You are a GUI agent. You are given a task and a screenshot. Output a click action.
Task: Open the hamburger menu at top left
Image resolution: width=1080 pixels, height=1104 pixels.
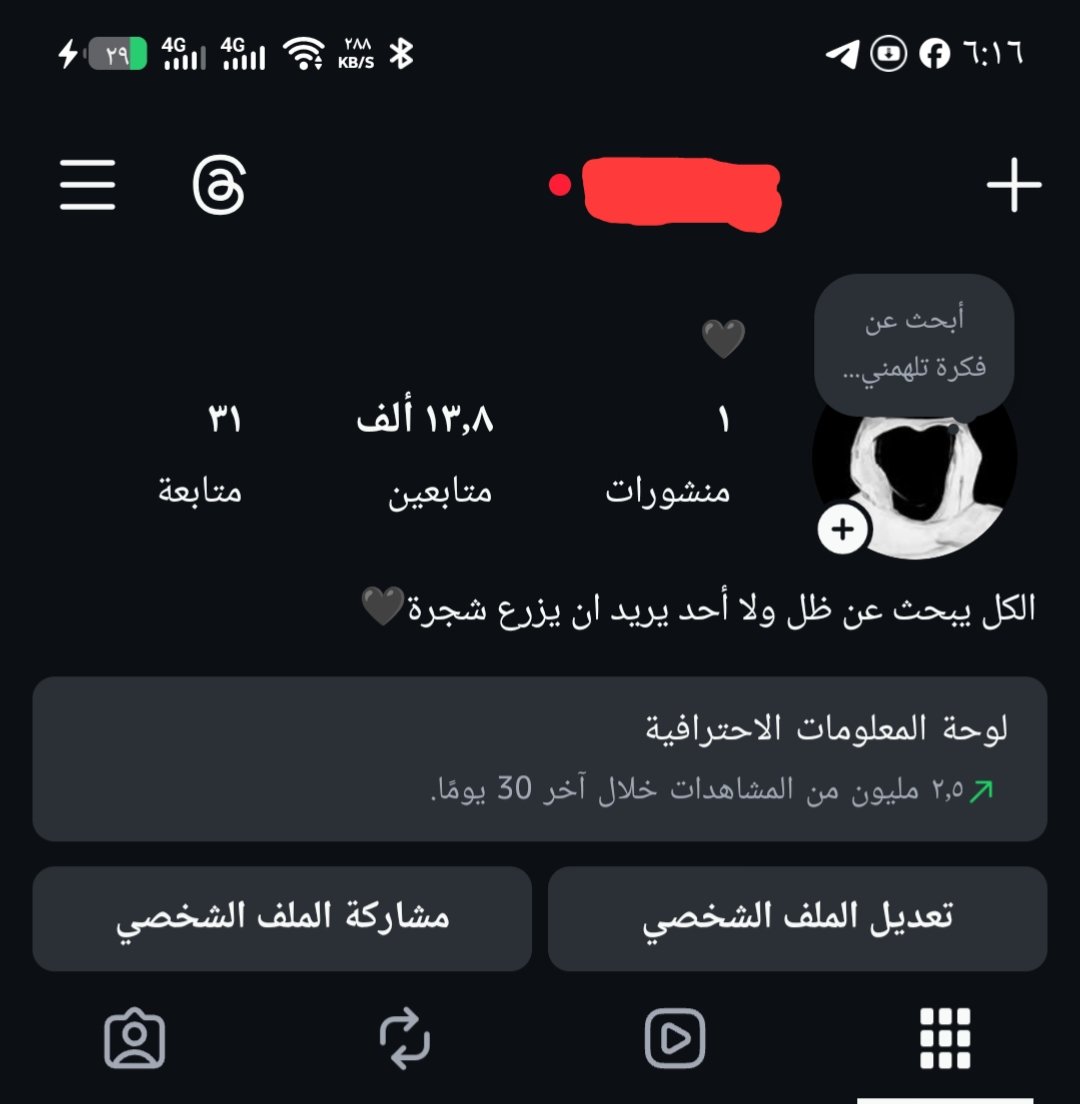(87, 185)
